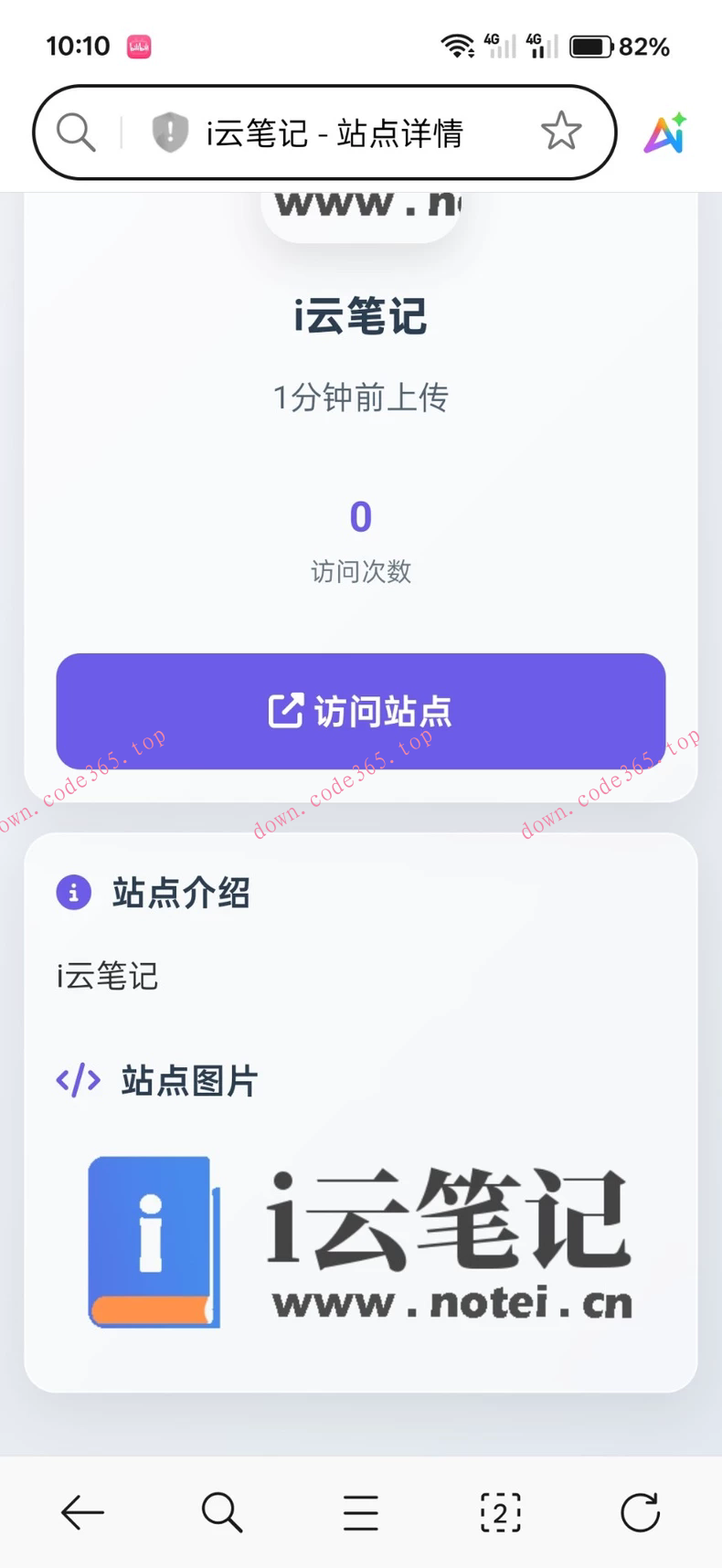The height and width of the screenshot is (1568, 722).
Task: Select the search magnifier inside the address bar
Action: tap(76, 132)
